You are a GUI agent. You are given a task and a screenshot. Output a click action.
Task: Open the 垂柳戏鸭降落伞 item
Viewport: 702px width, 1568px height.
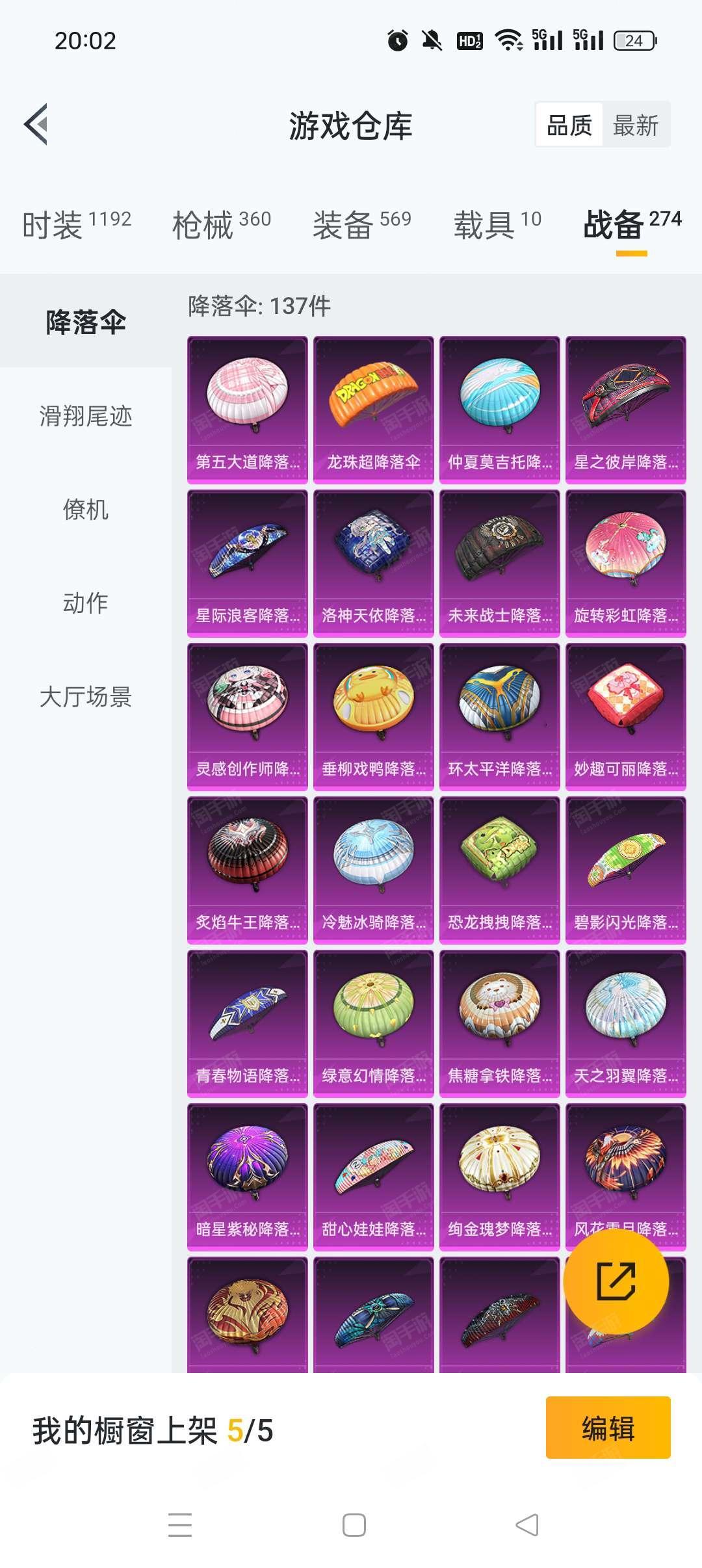373,716
